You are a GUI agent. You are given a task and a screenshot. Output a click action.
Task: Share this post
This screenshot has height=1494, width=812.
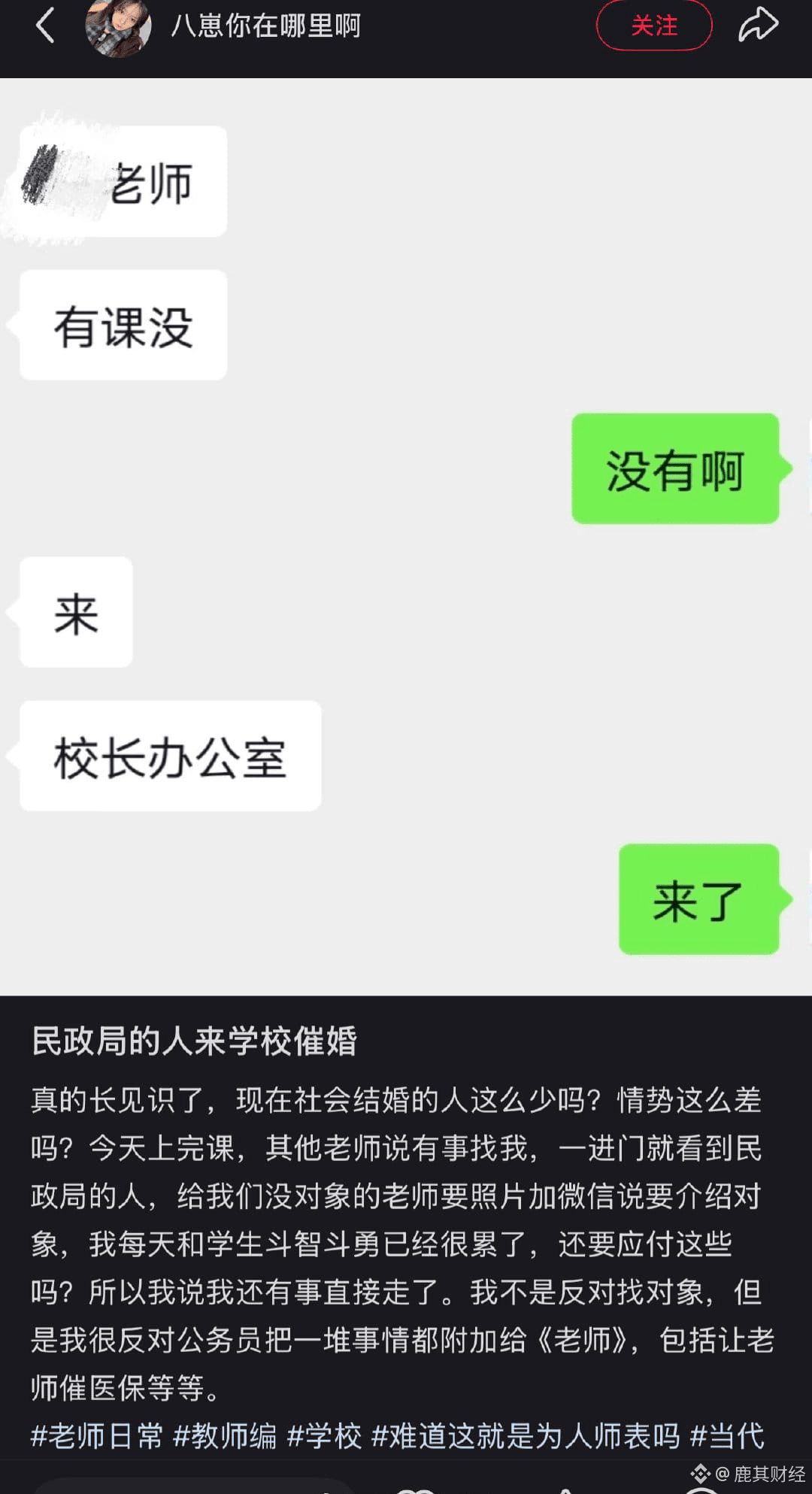coord(758,25)
